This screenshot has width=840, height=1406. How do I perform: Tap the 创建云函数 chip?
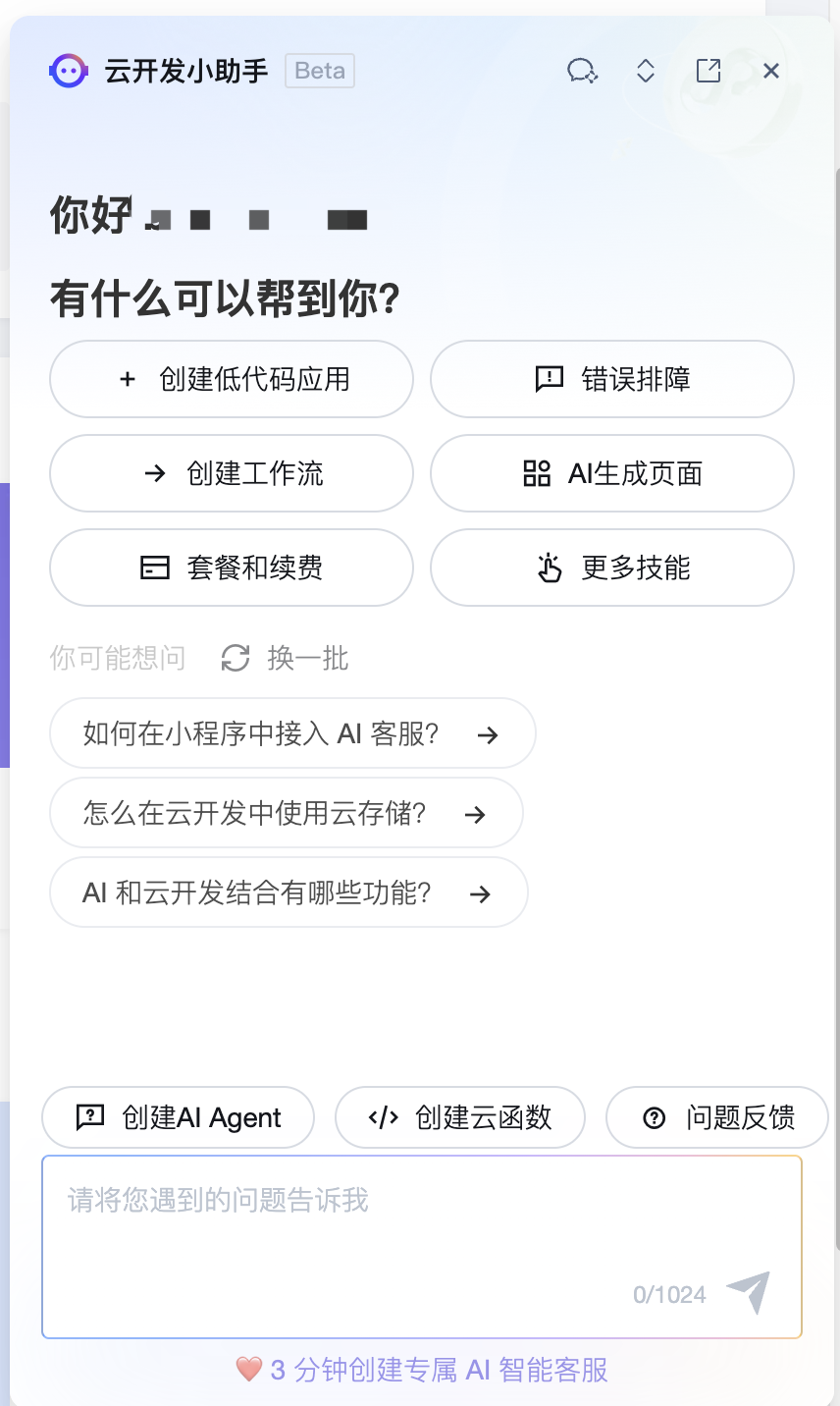tap(460, 1117)
